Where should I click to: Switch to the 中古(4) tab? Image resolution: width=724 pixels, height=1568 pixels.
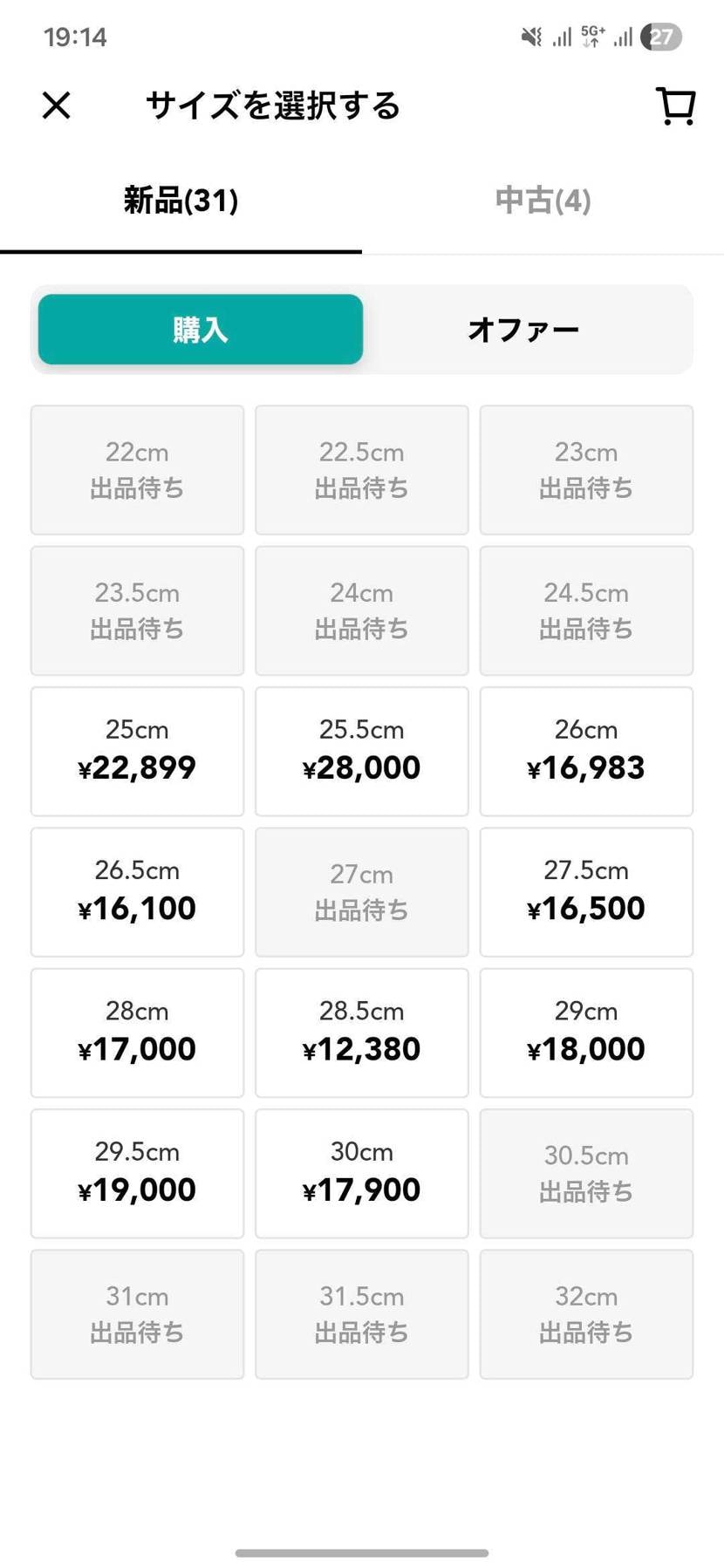543,200
